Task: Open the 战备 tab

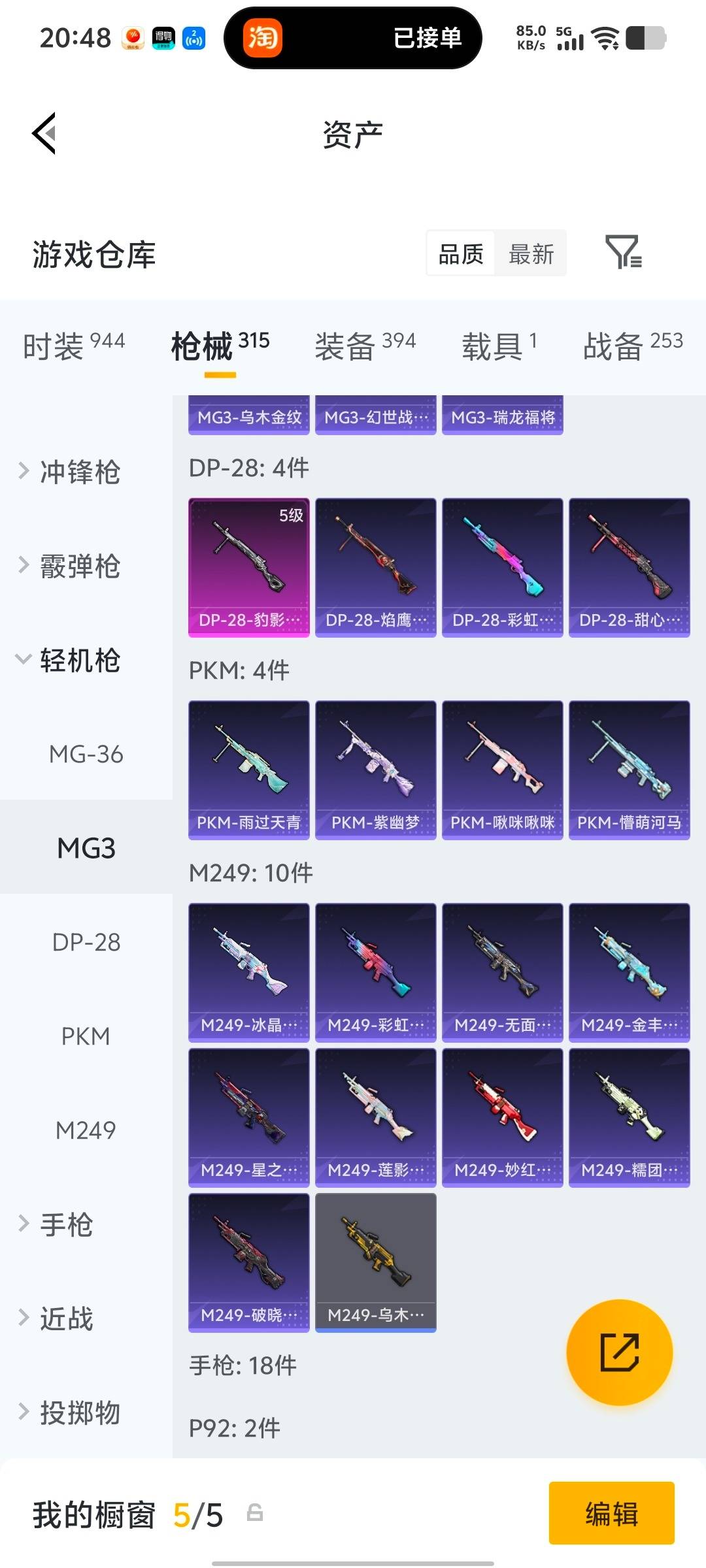Action: tap(633, 346)
